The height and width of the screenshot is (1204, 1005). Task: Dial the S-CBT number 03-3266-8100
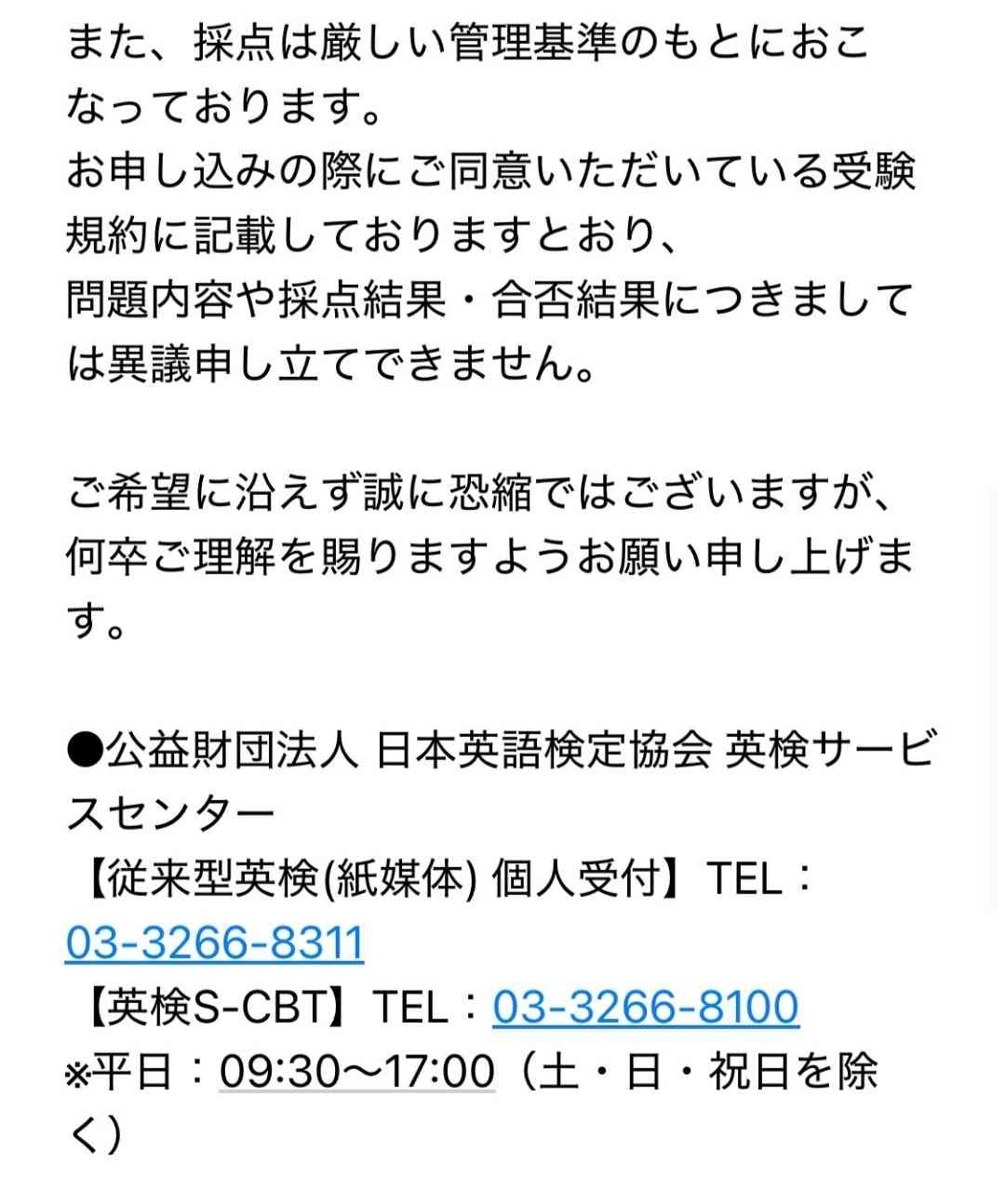tap(646, 1008)
